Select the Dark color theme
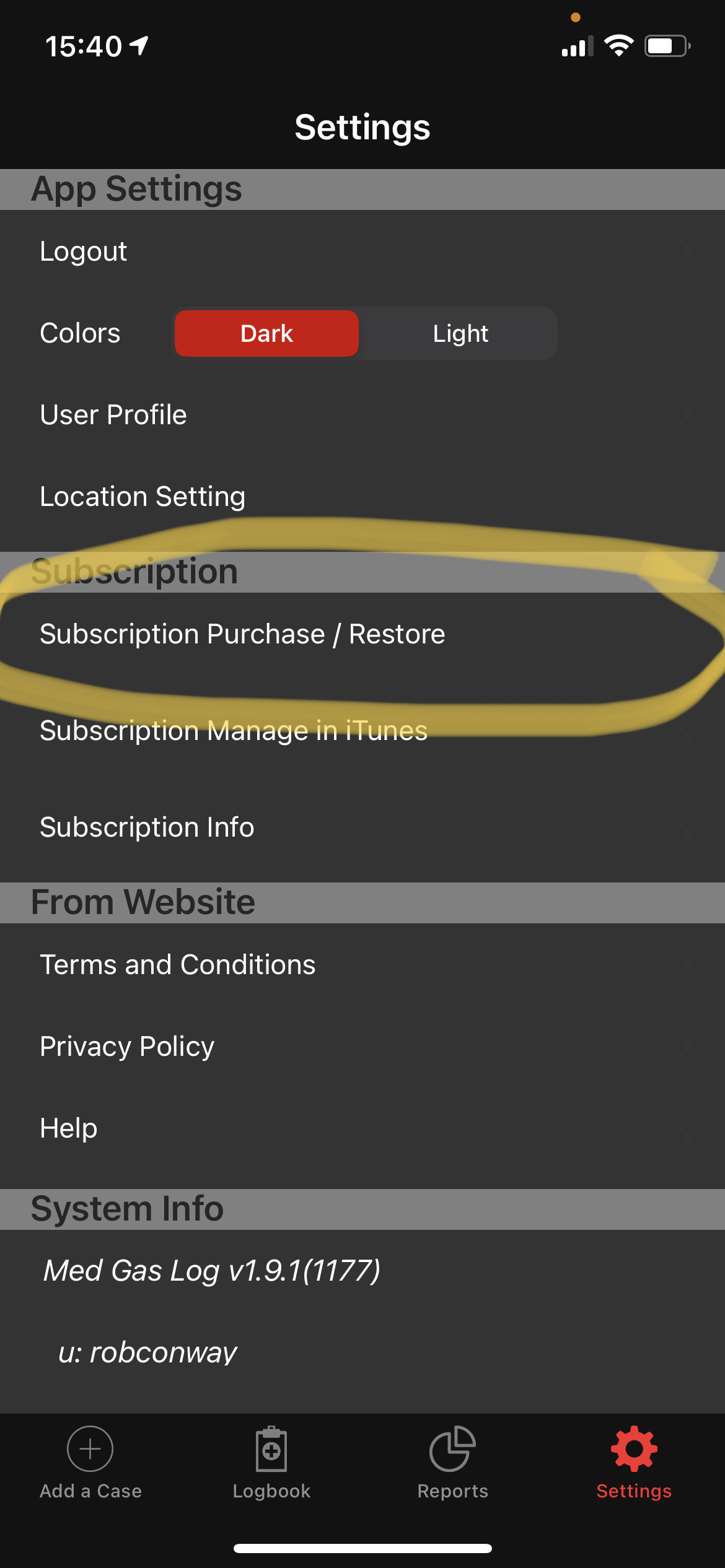 pyautogui.click(x=266, y=334)
